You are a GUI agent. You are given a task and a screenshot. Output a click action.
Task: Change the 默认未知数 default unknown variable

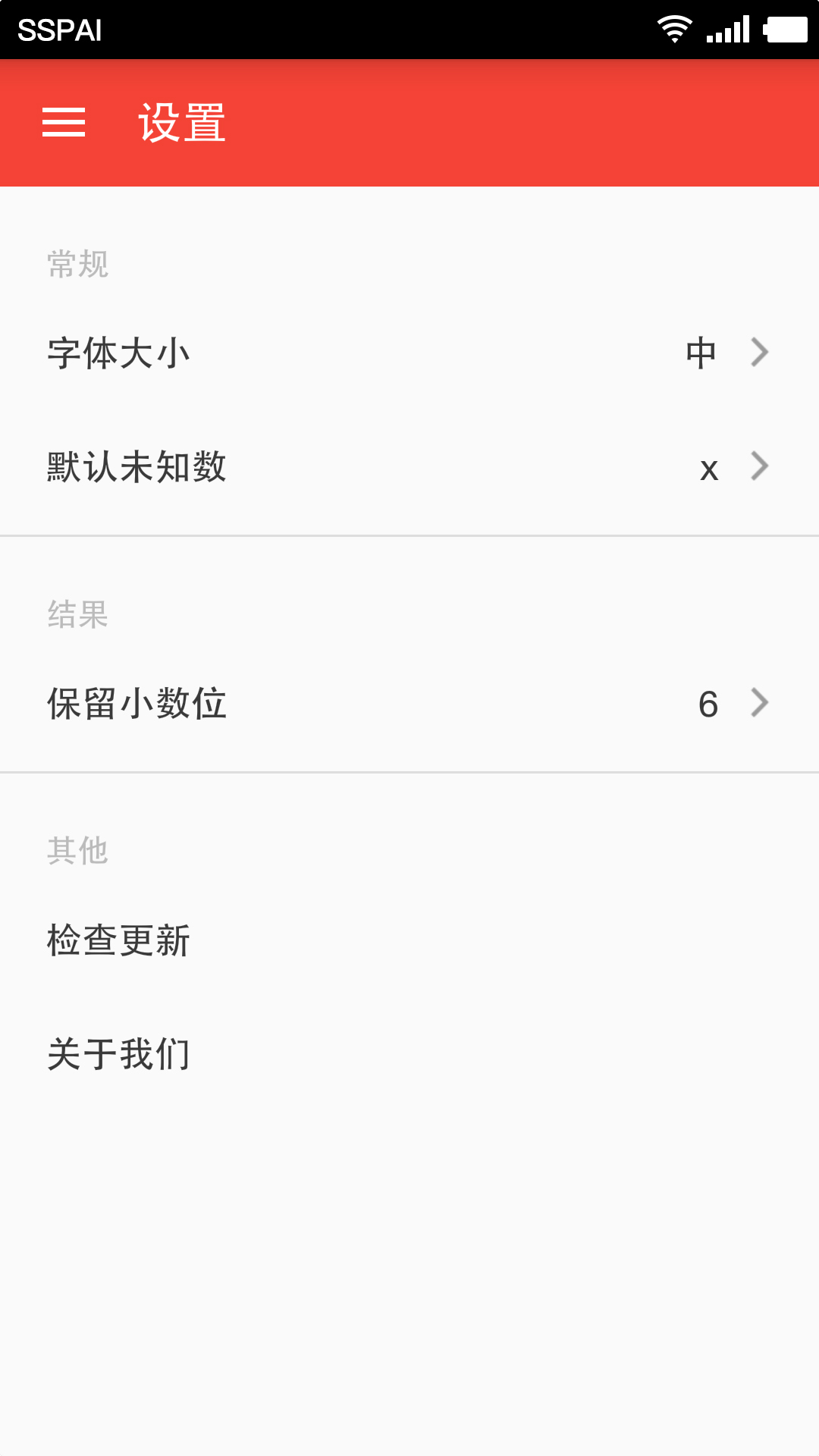[x=409, y=467]
